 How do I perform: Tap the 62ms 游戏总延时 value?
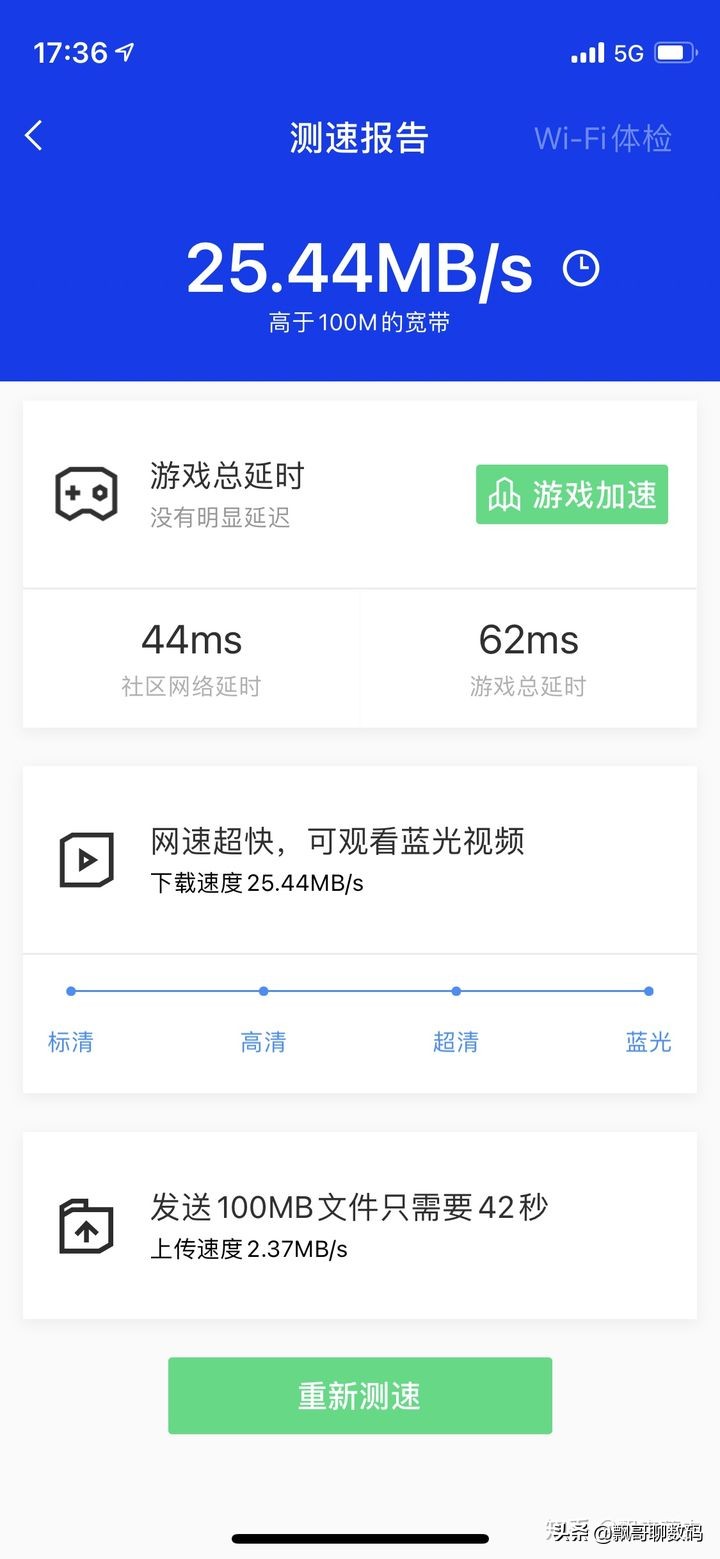click(526, 655)
